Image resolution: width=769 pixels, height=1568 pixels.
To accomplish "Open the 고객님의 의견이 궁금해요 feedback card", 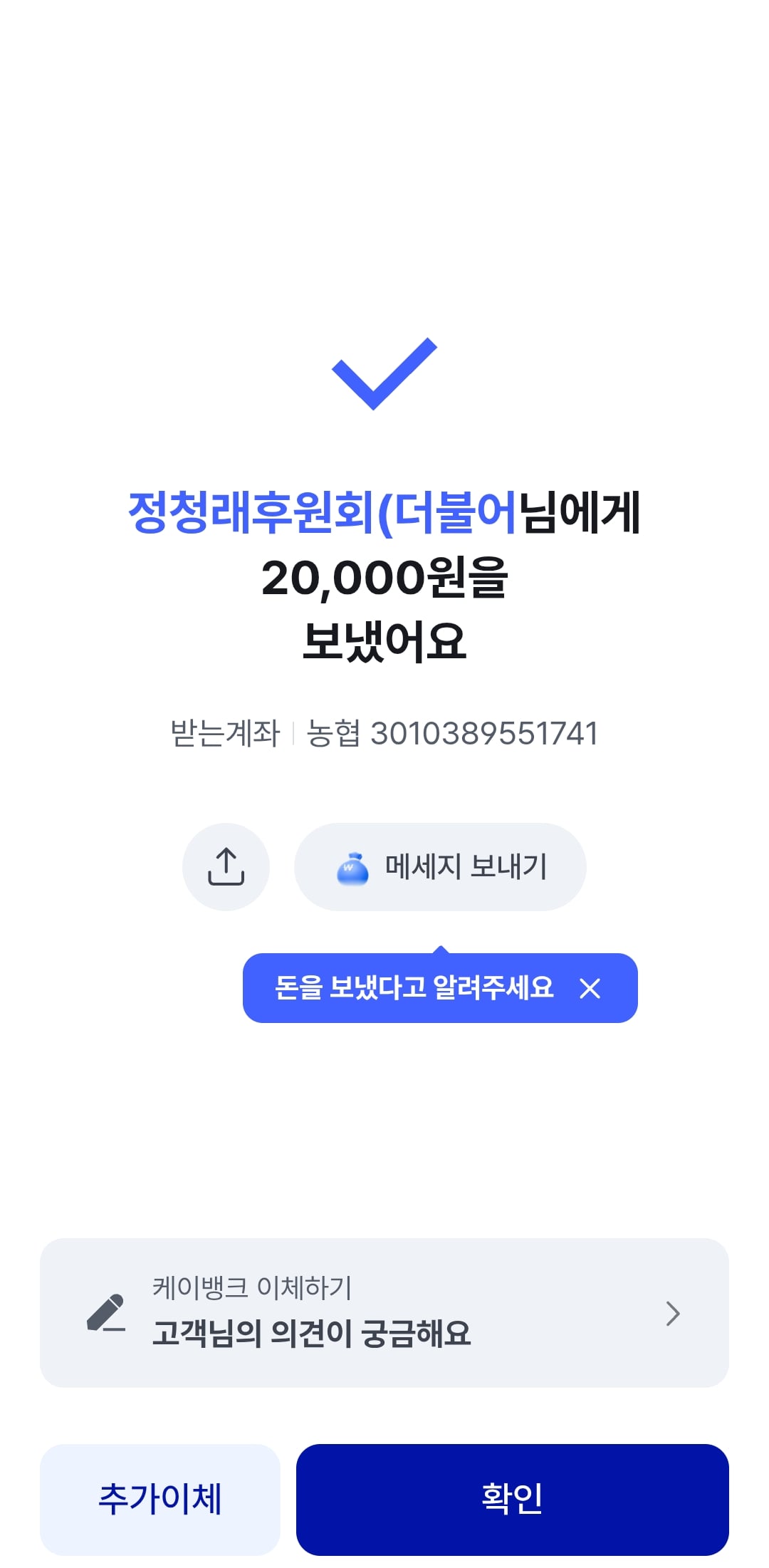I will 384,1312.
